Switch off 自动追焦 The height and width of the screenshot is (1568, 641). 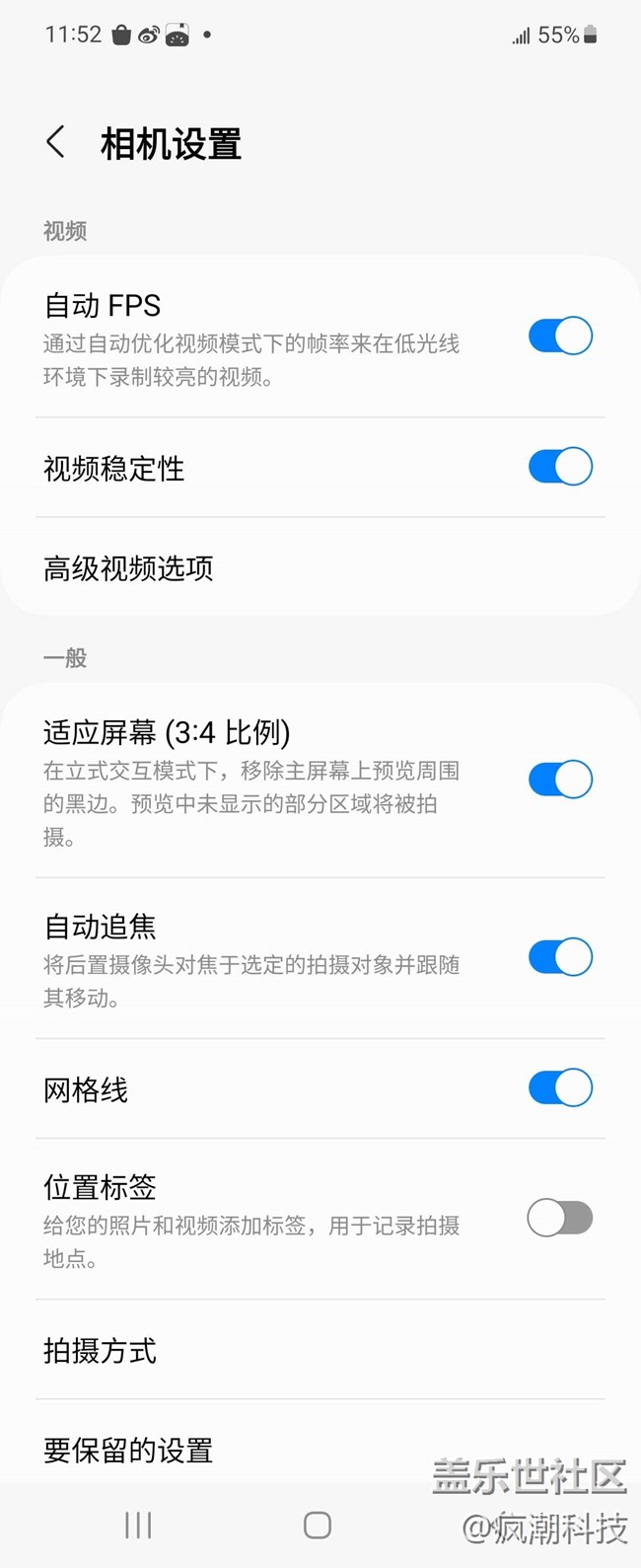(560, 957)
